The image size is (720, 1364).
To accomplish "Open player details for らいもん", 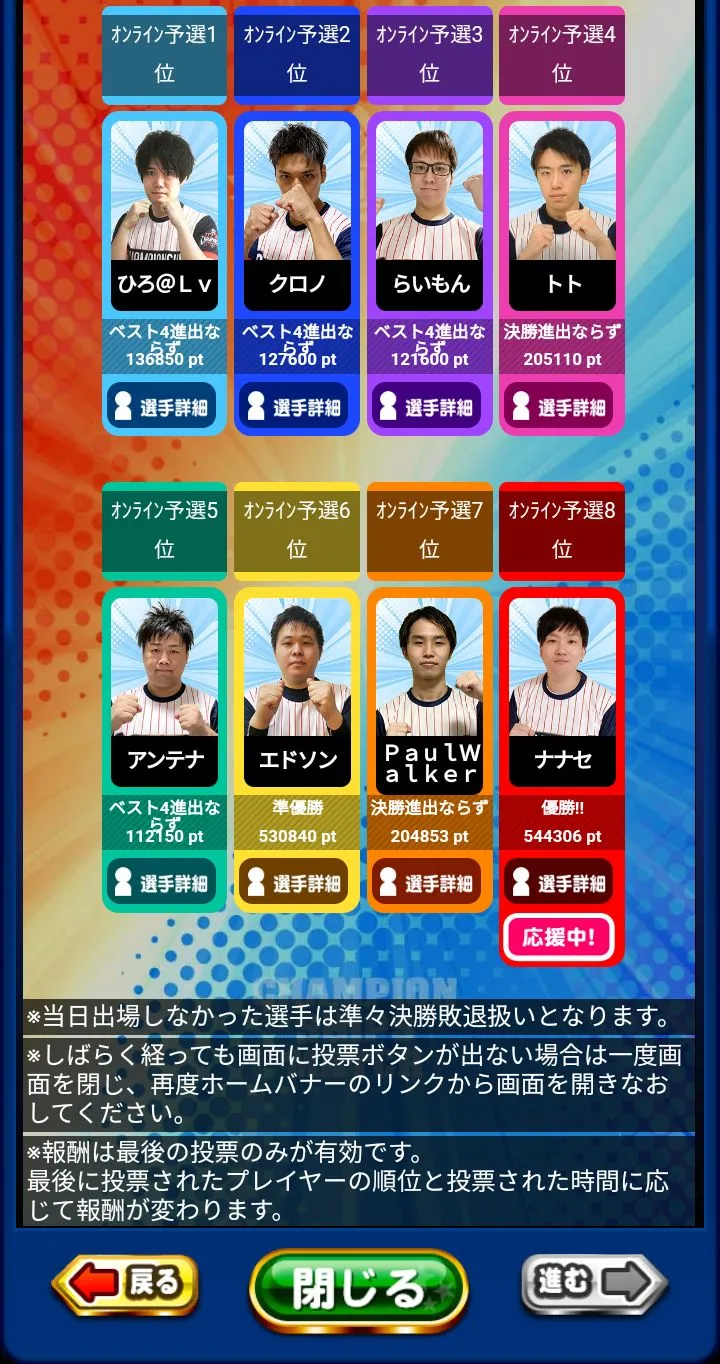I will (429, 406).
